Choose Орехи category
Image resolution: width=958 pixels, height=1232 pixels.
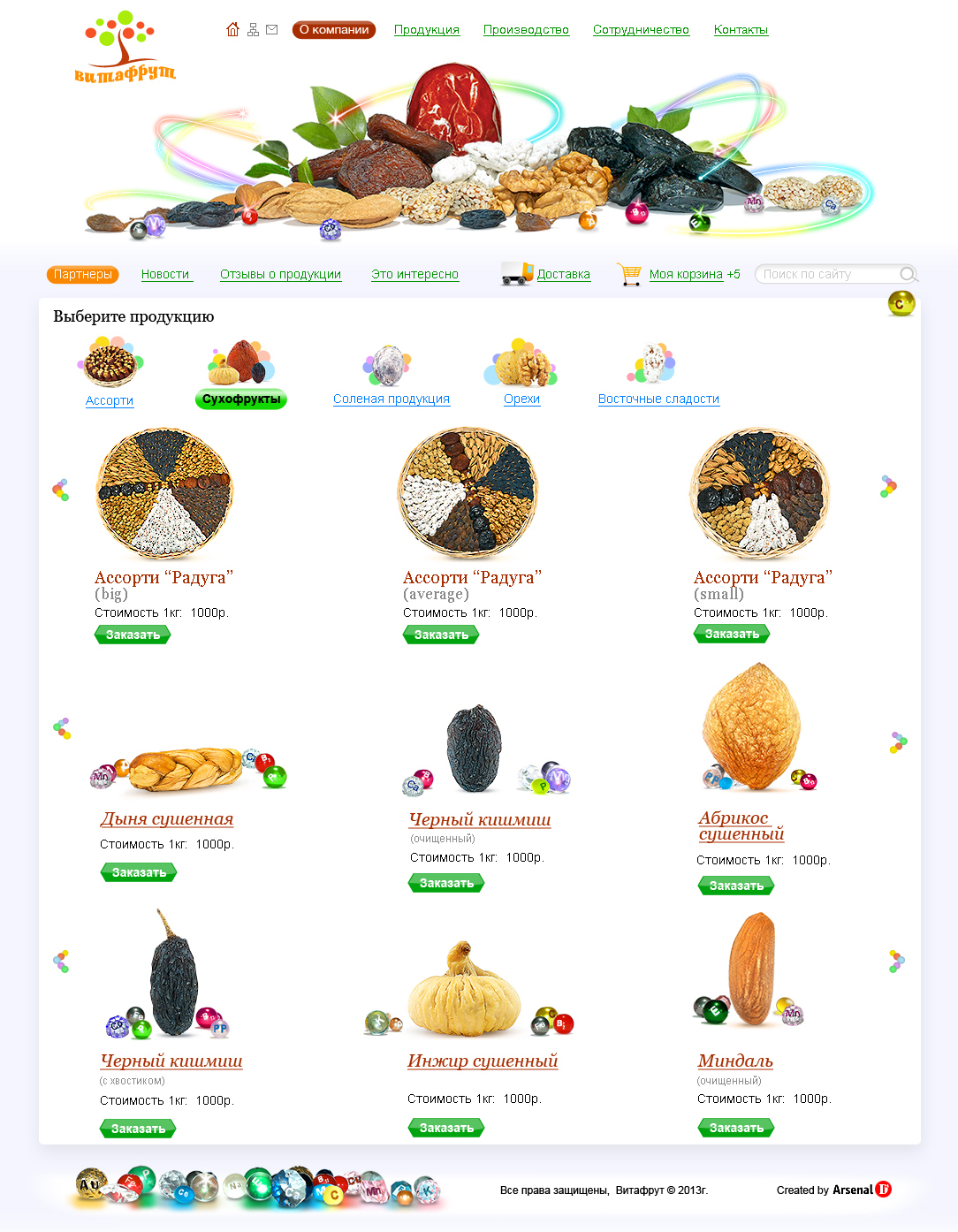(x=521, y=399)
